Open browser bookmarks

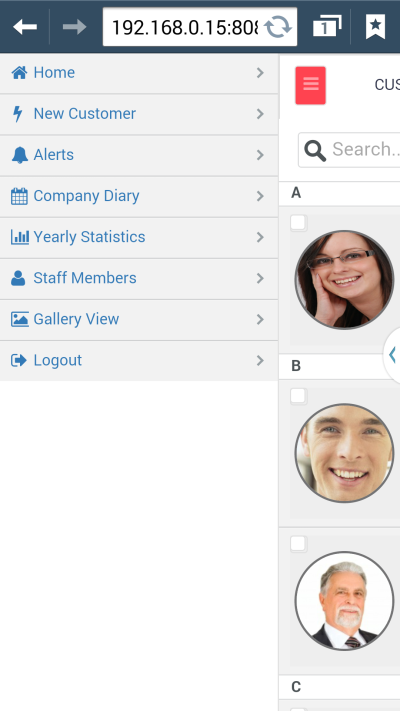(x=375, y=26)
